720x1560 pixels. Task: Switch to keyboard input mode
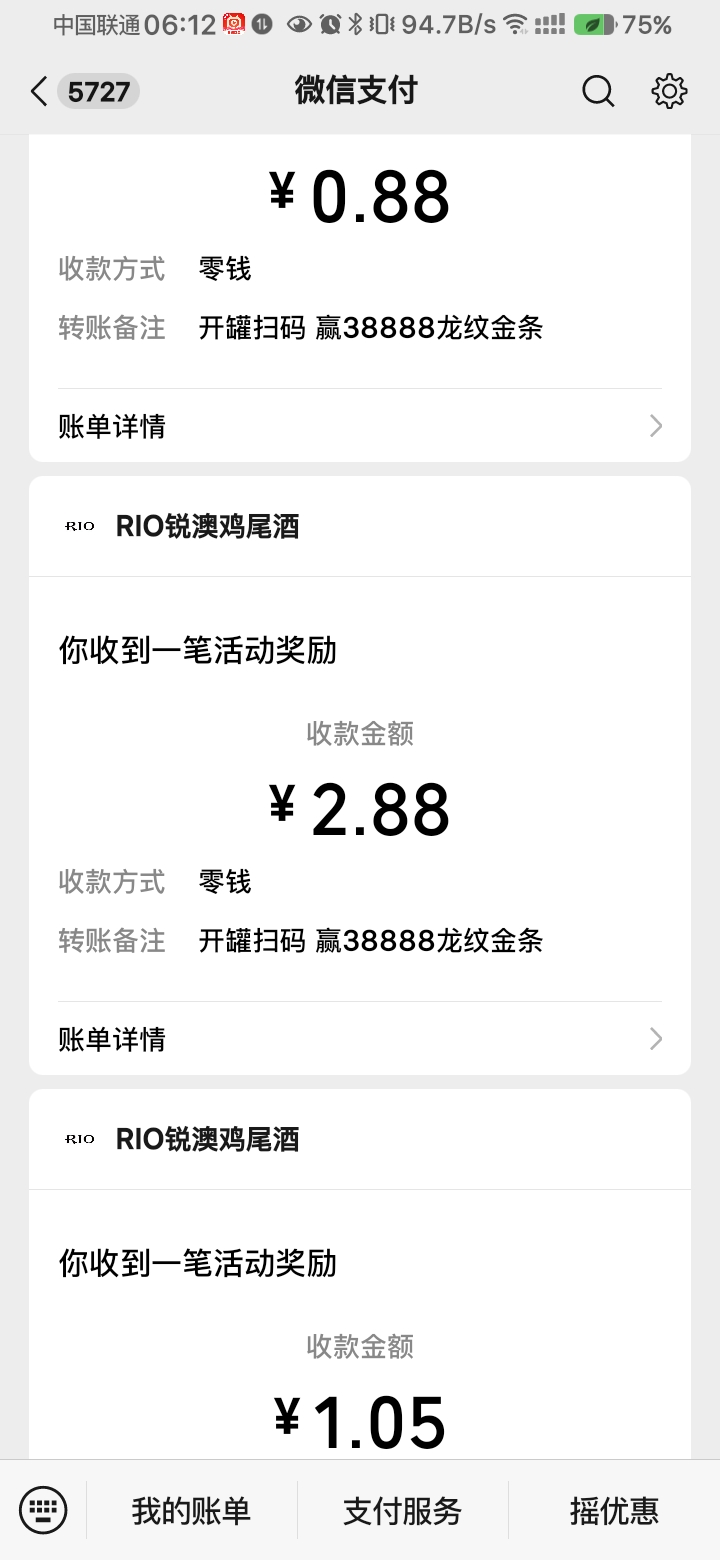[43, 1510]
